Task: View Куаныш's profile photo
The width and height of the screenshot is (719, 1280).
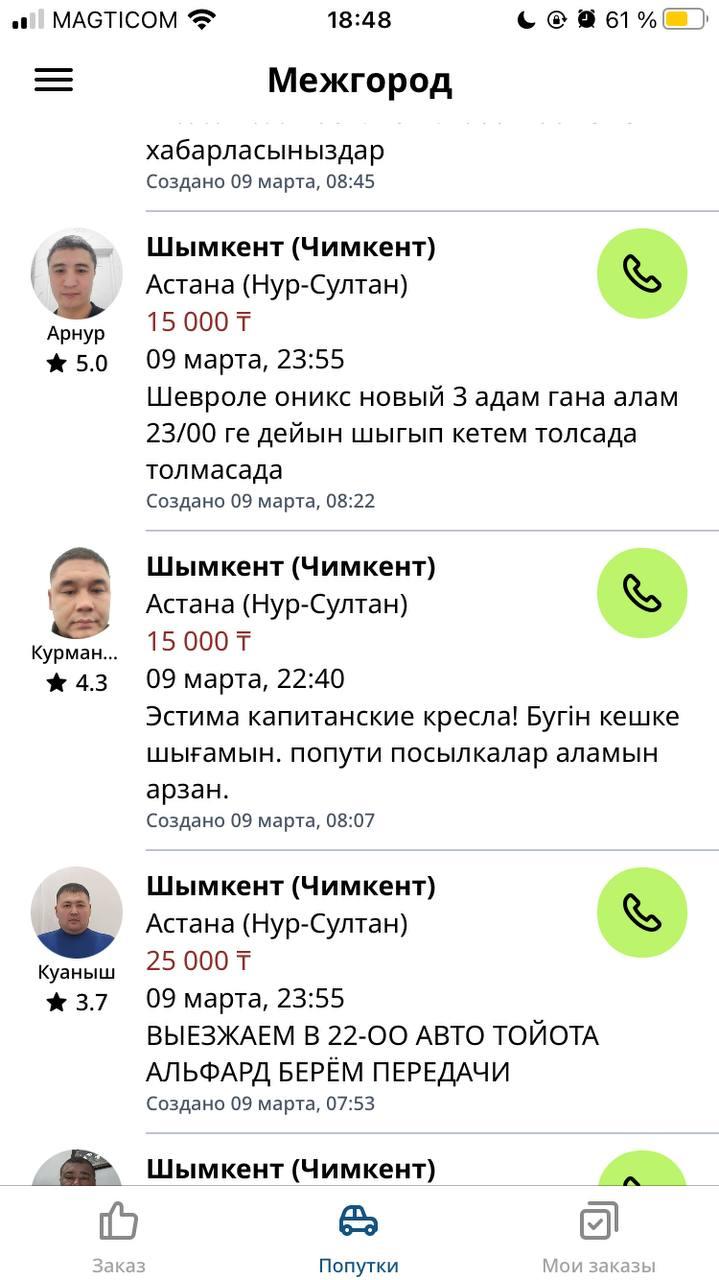Action: [77, 913]
